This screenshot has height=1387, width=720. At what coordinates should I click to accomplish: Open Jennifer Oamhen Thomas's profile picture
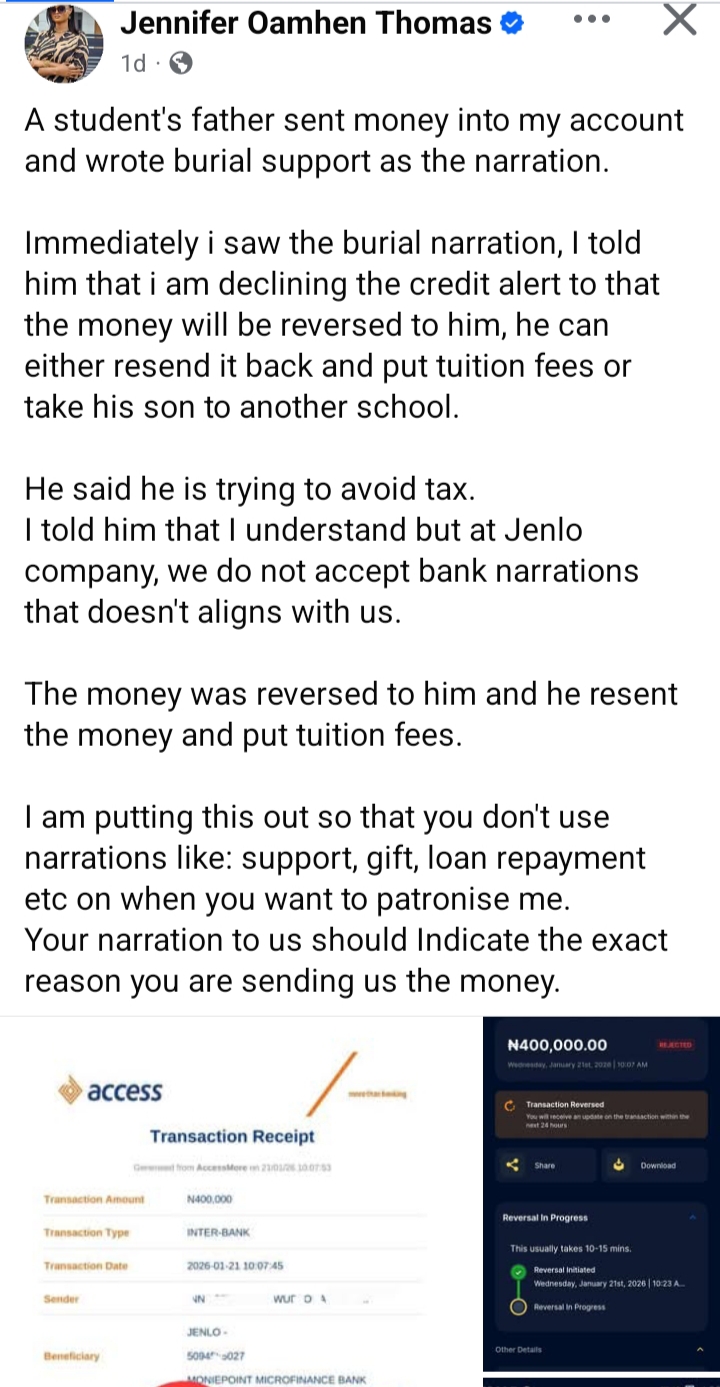click(64, 41)
